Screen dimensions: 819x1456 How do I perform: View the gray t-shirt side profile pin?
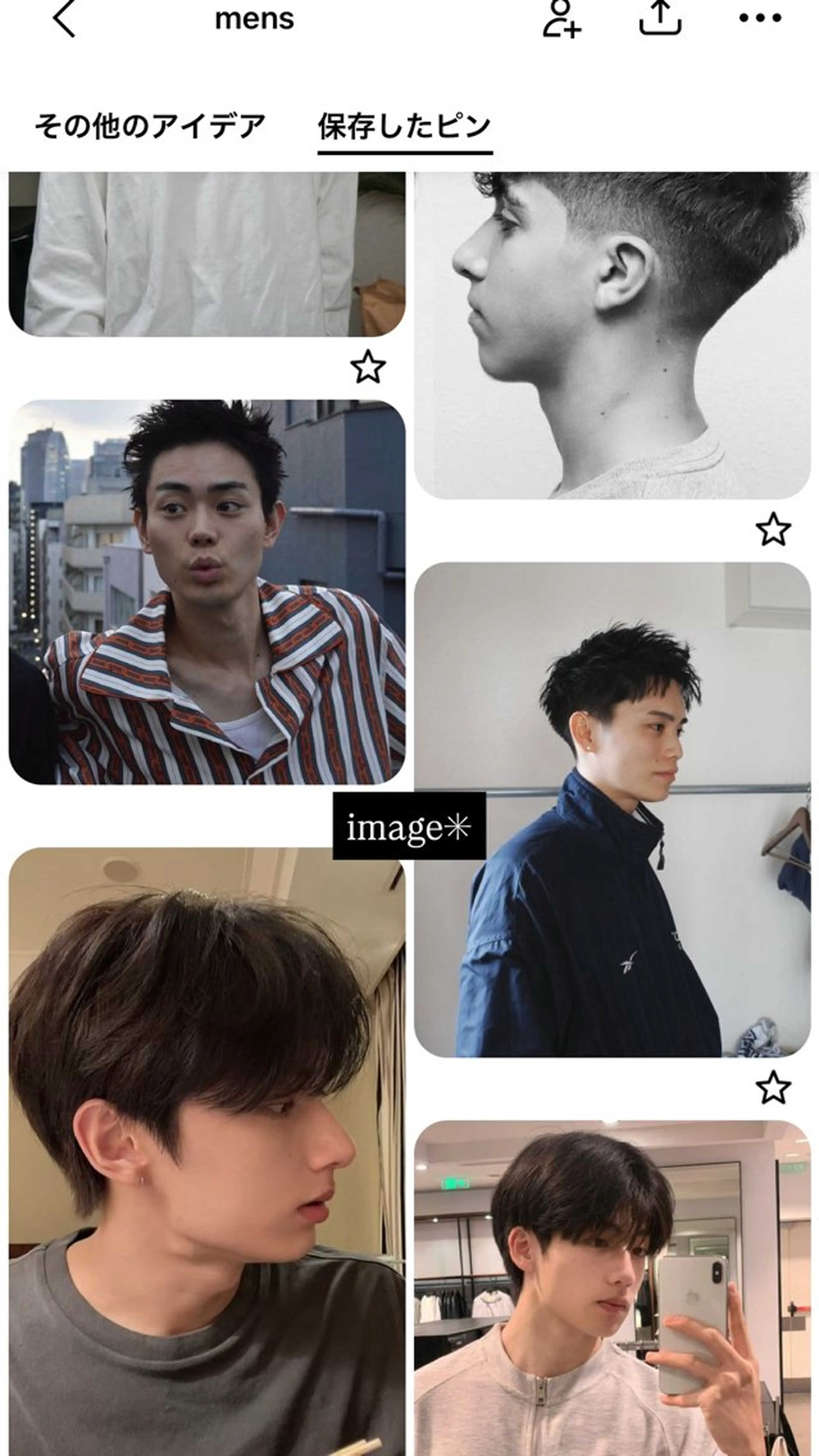pyautogui.click(x=207, y=1153)
